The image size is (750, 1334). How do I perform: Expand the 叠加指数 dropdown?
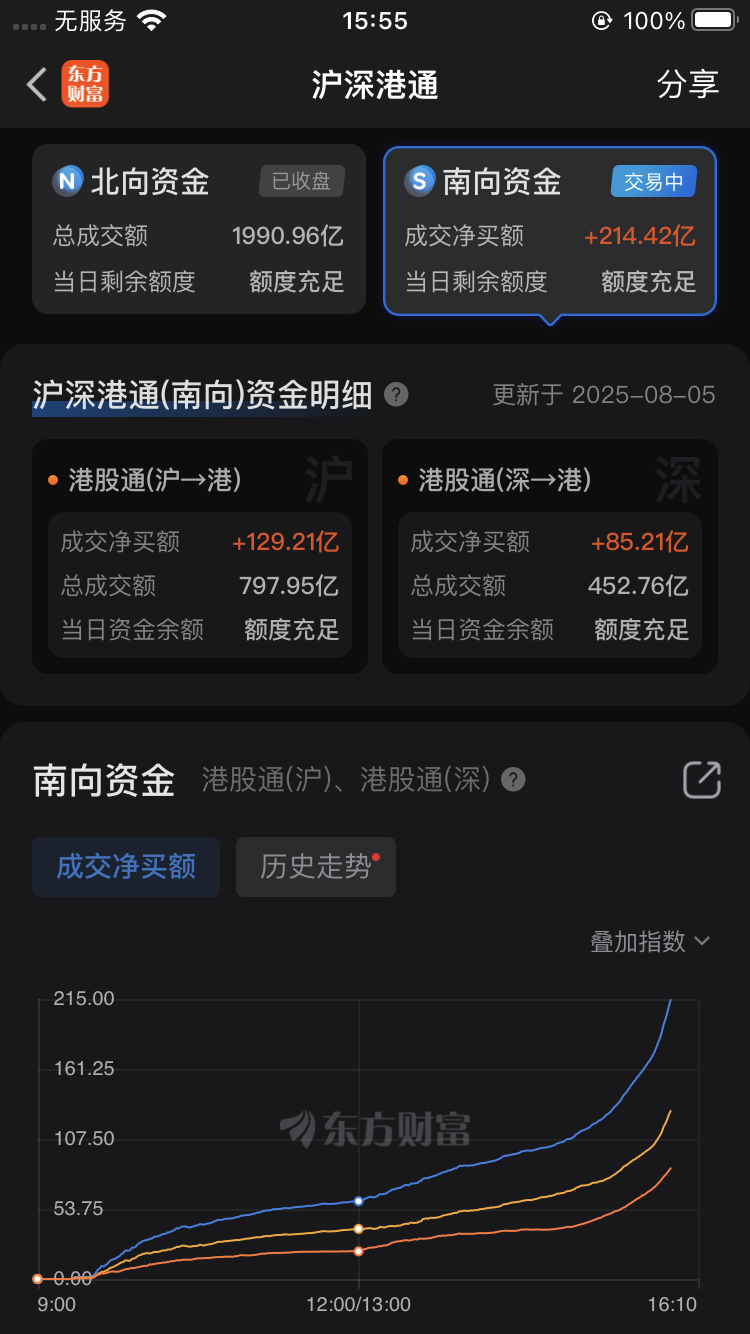coord(650,942)
